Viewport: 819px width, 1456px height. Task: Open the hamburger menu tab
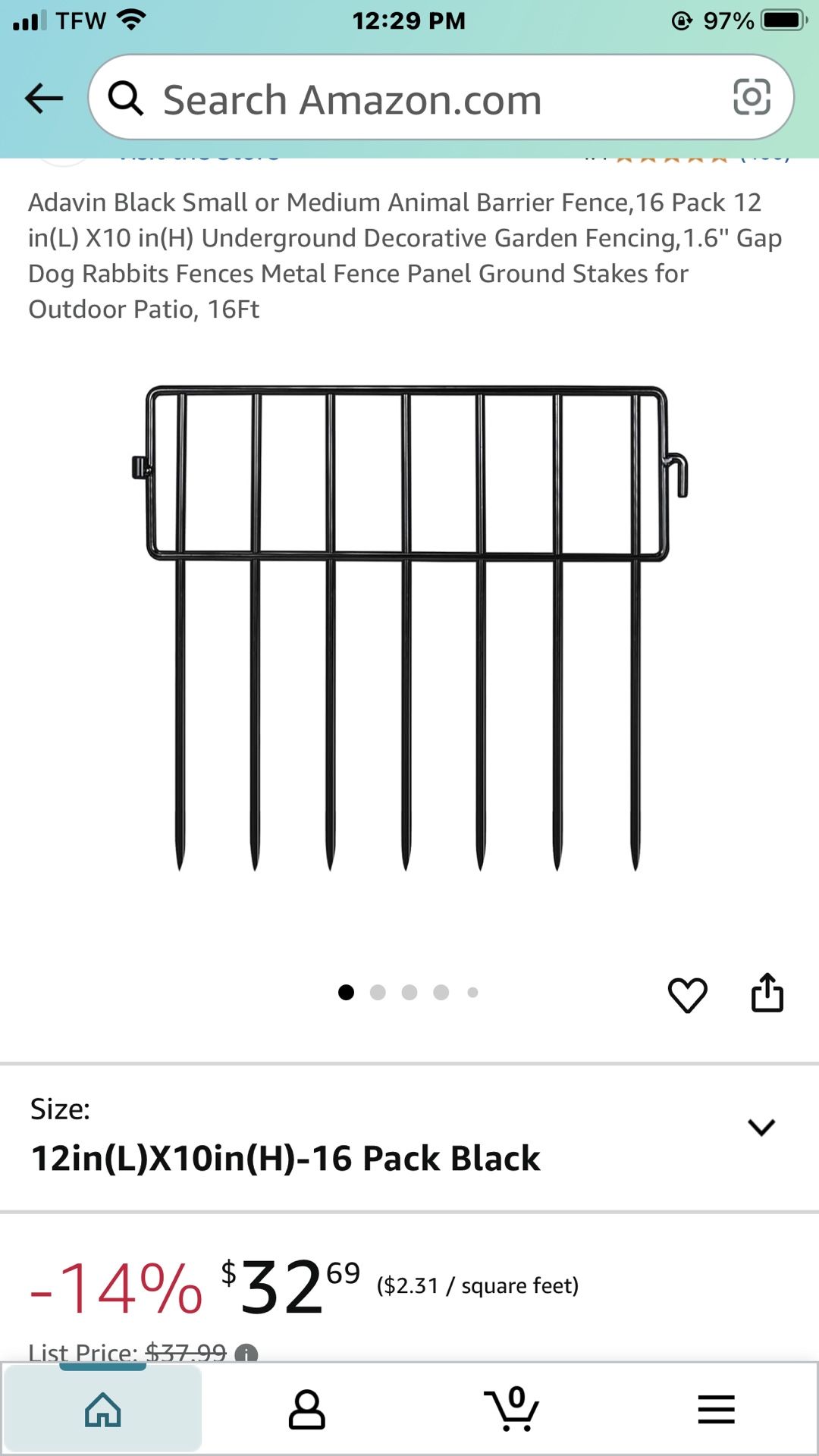[716, 1410]
